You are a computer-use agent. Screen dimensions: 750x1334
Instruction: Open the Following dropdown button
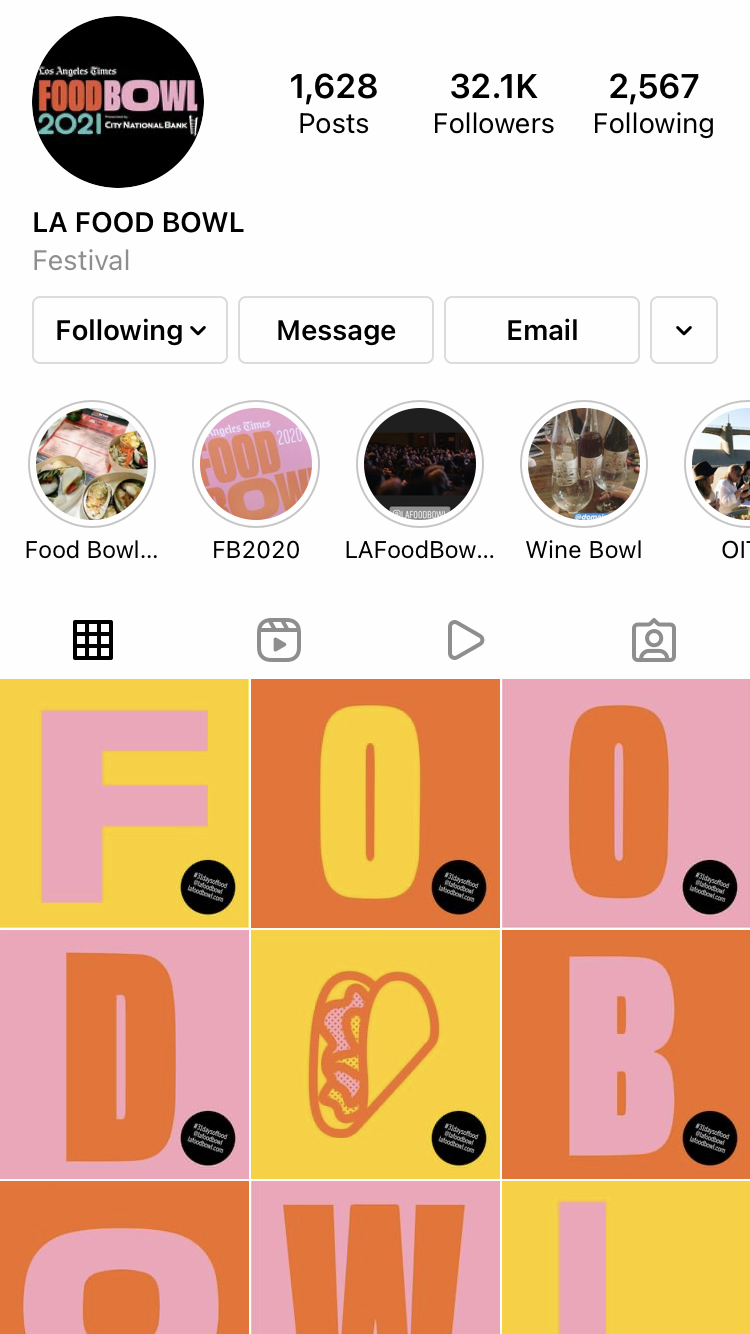click(130, 330)
